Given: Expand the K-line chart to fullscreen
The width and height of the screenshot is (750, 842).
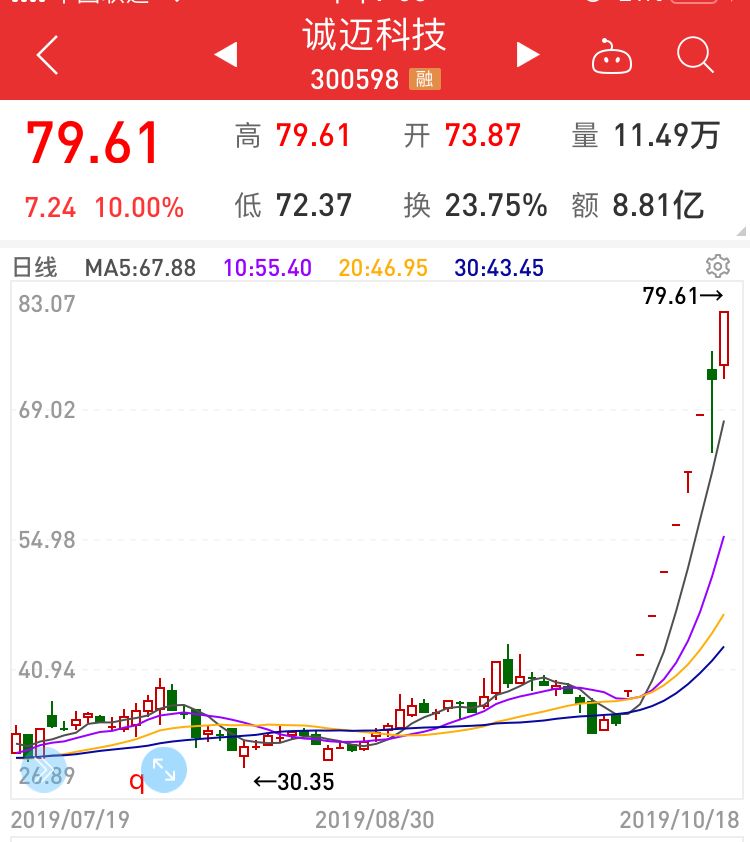Looking at the screenshot, I should coord(164,770).
